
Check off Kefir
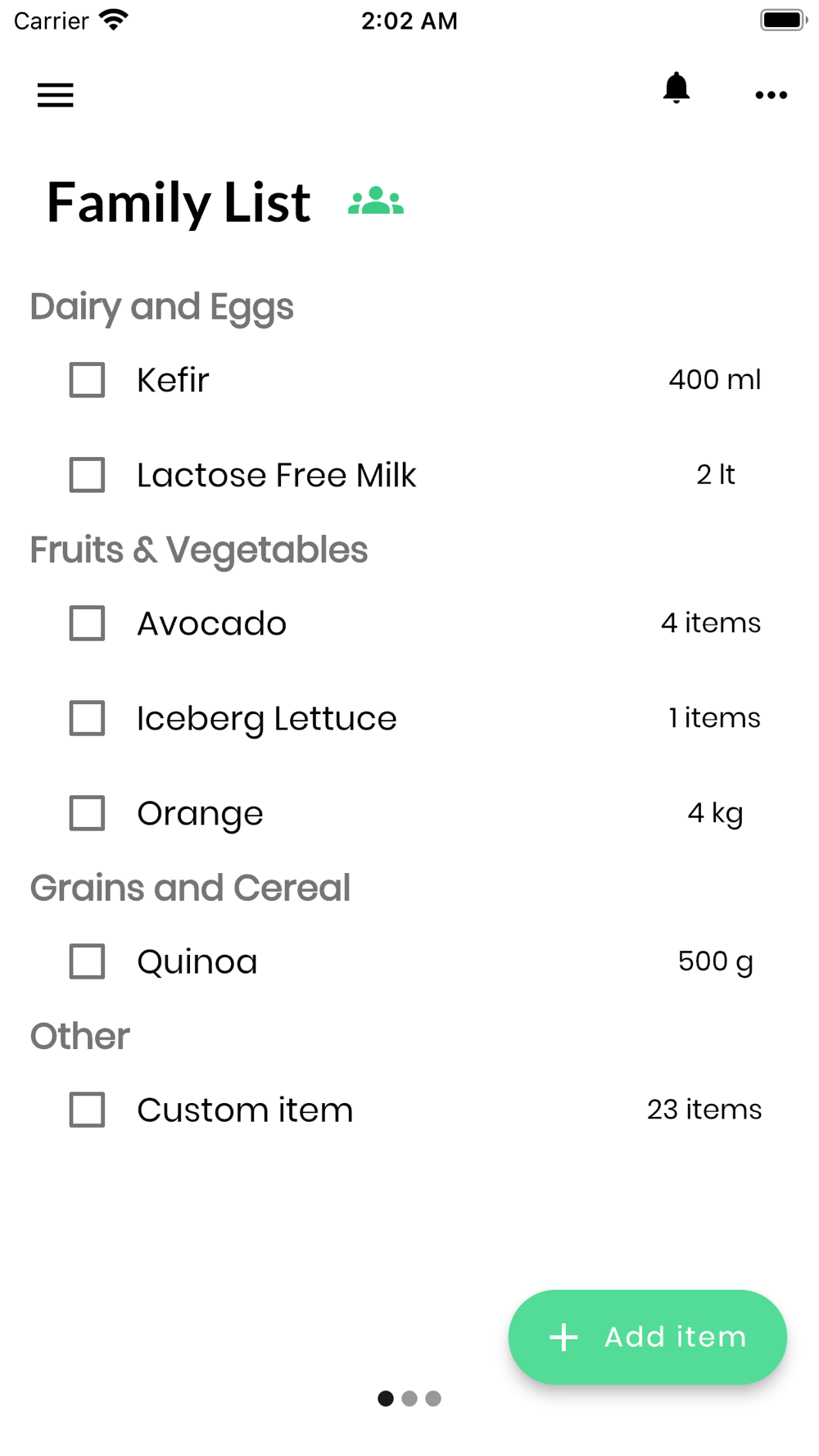pyautogui.click(x=87, y=380)
